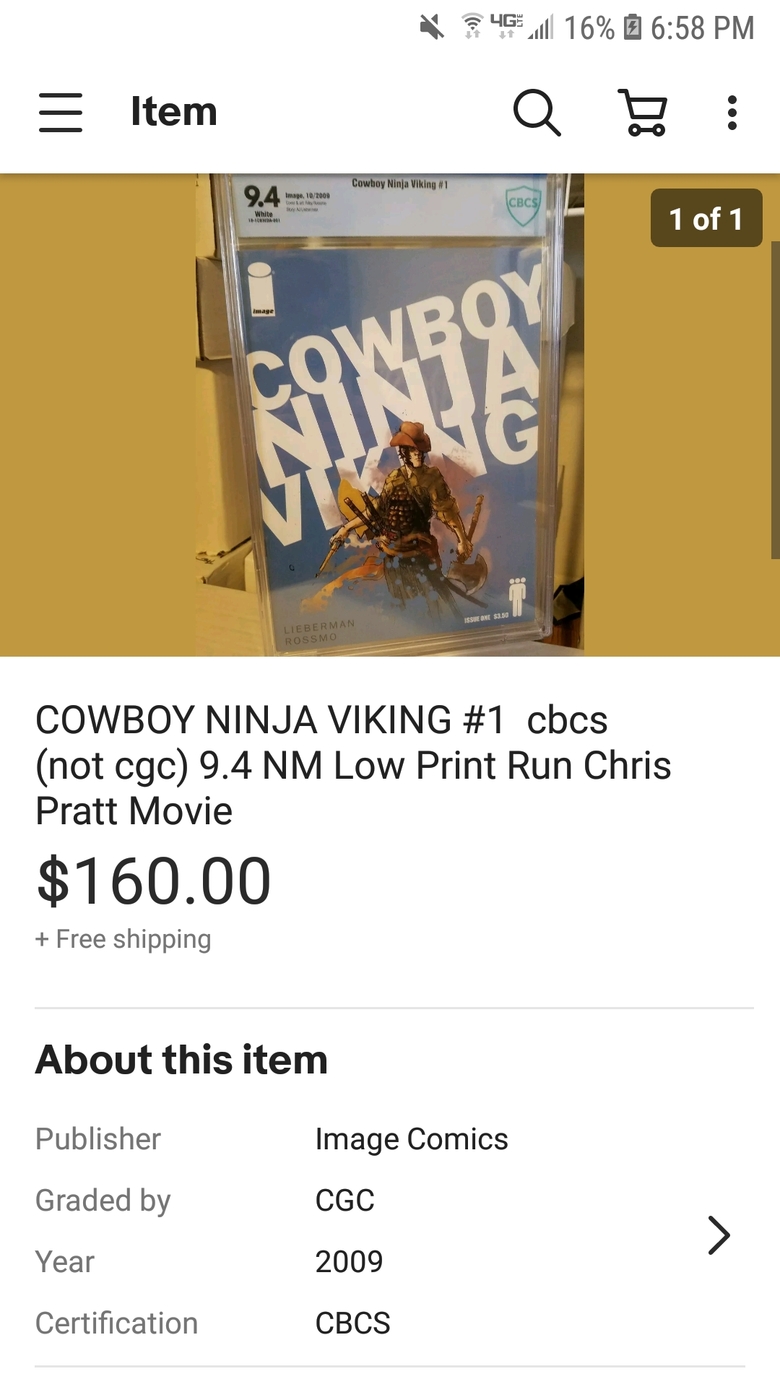Tap the search magnifier icon
This screenshot has height=1387, width=780.
point(537,112)
